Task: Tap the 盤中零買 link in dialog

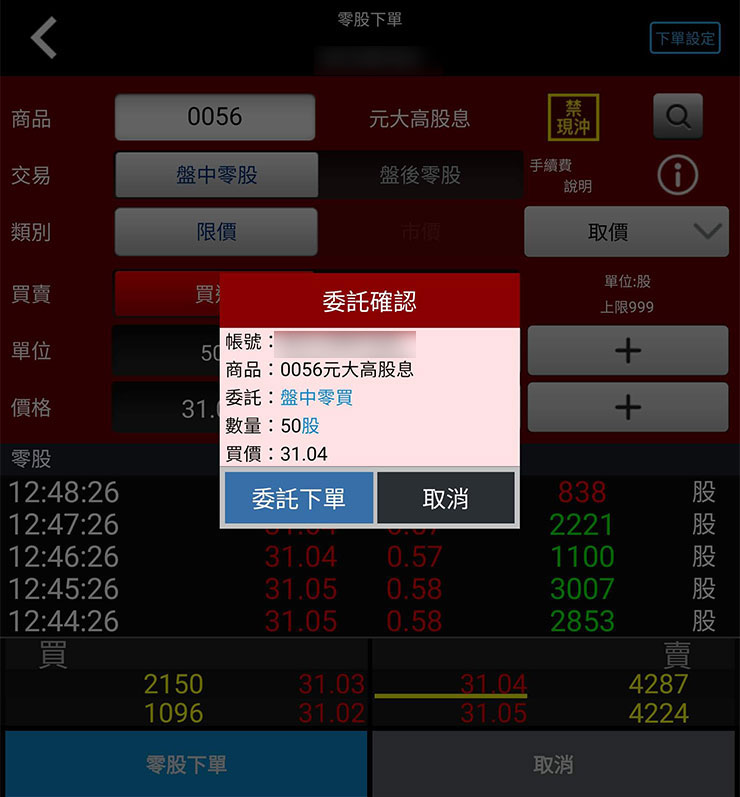Action: pyautogui.click(x=318, y=397)
